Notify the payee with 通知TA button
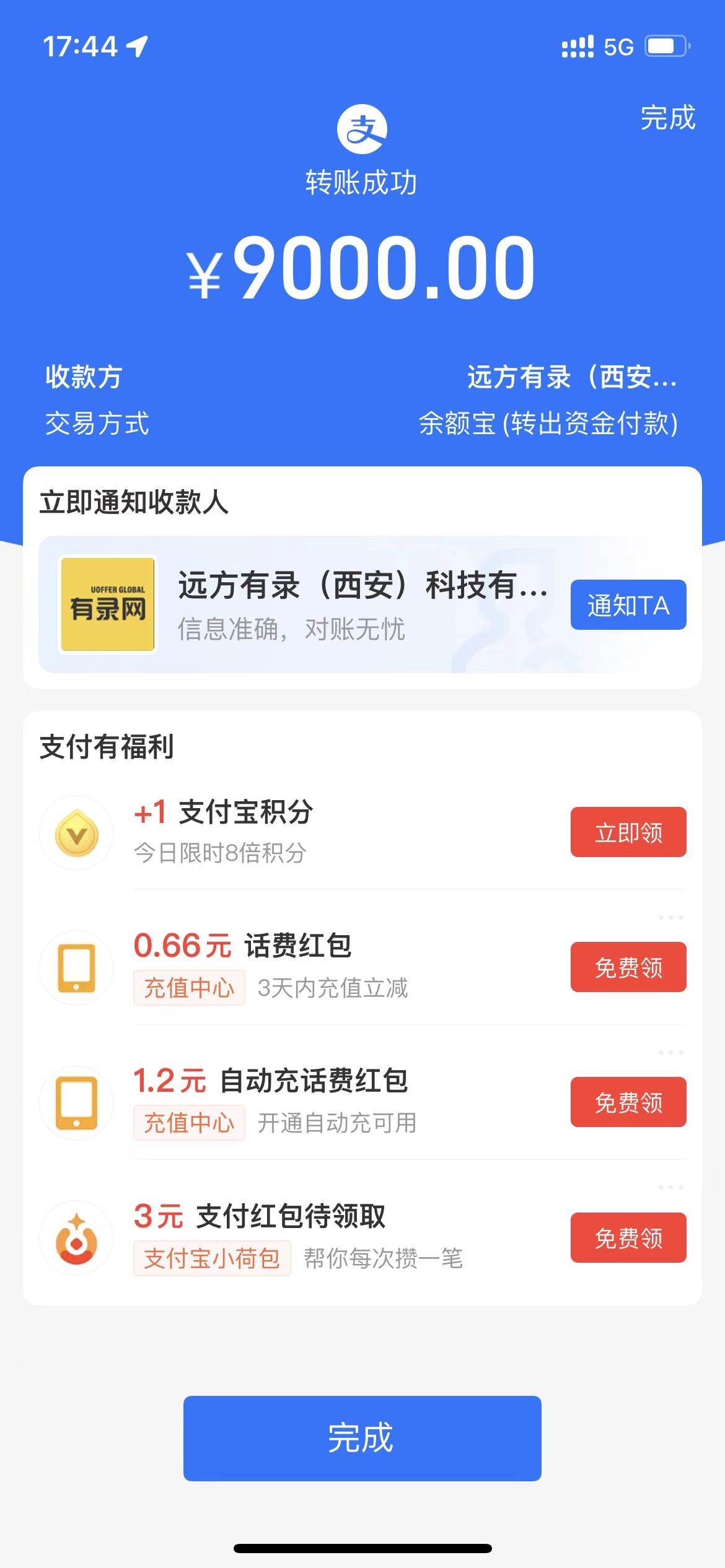 tap(628, 605)
